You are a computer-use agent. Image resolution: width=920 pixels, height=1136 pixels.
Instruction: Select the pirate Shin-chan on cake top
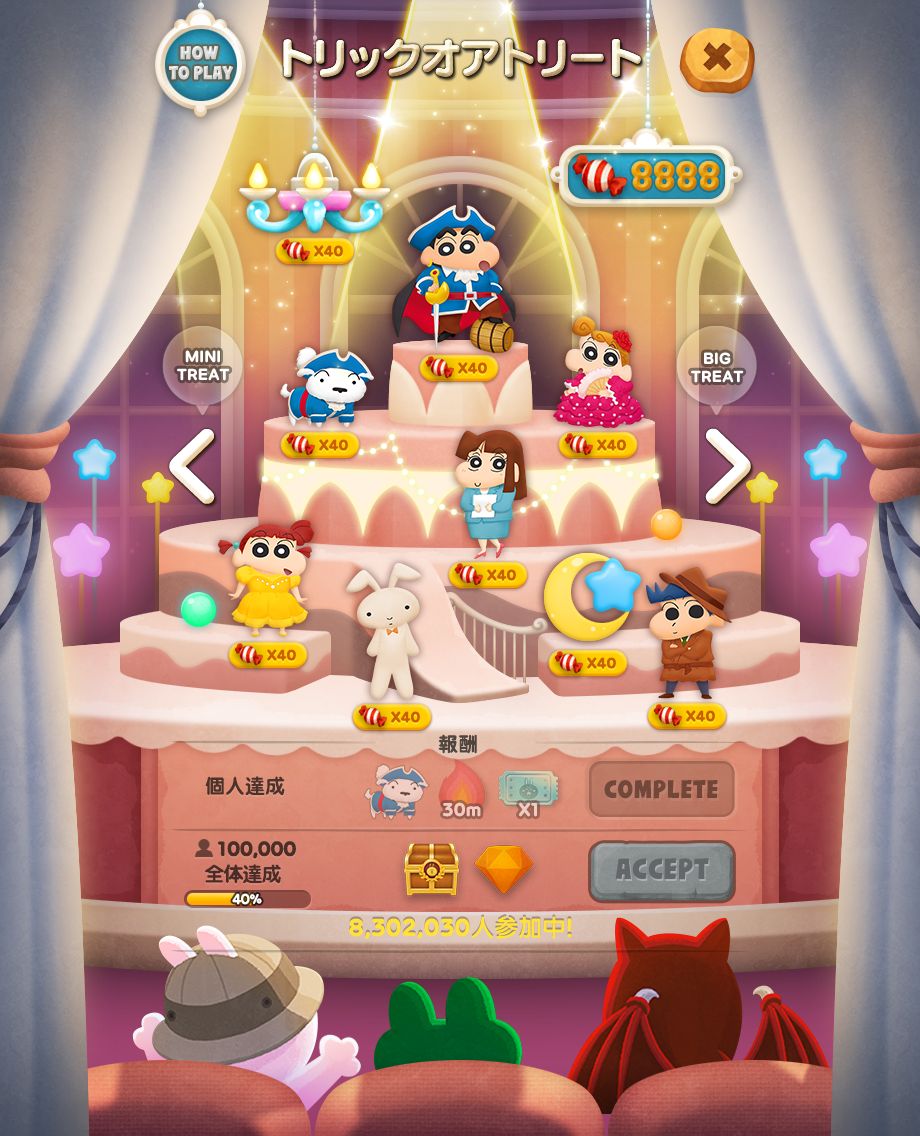tap(455, 275)
